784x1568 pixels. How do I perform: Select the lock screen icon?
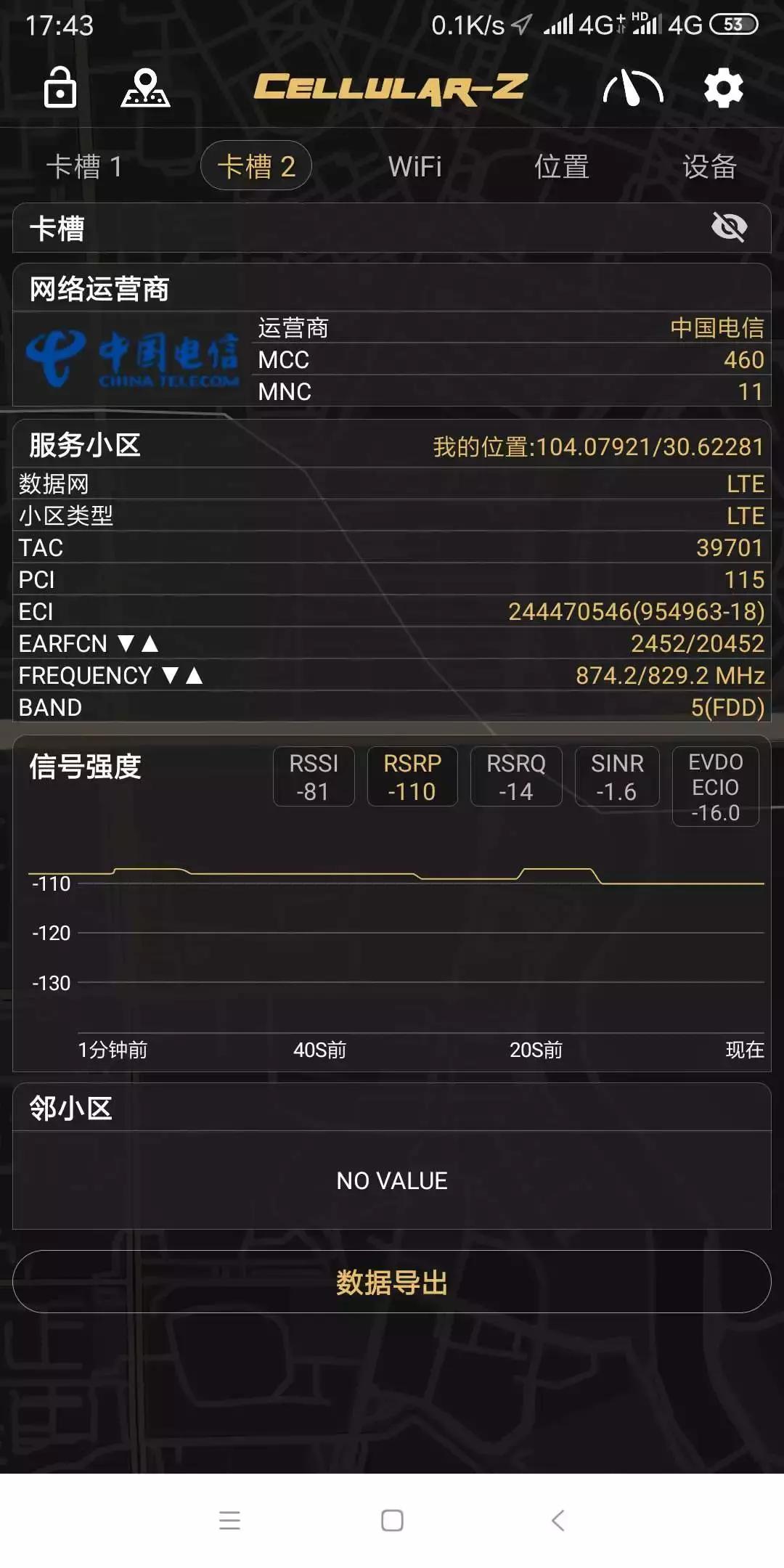coord(60,87)
